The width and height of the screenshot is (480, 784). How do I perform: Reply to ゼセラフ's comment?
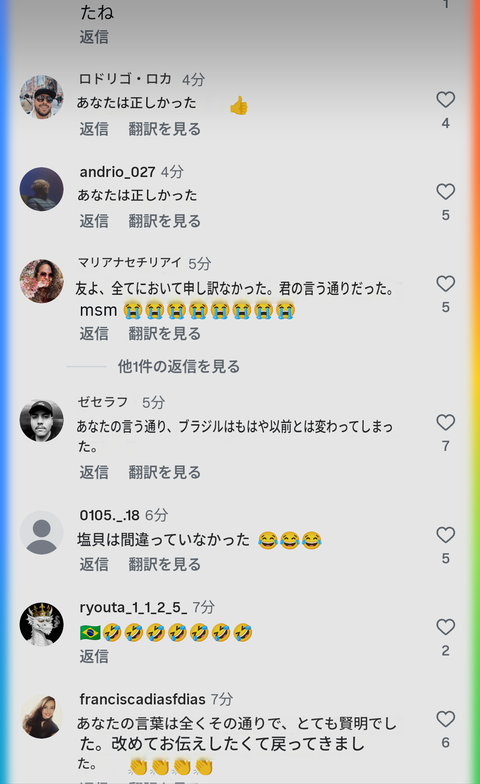click(94, 472)
